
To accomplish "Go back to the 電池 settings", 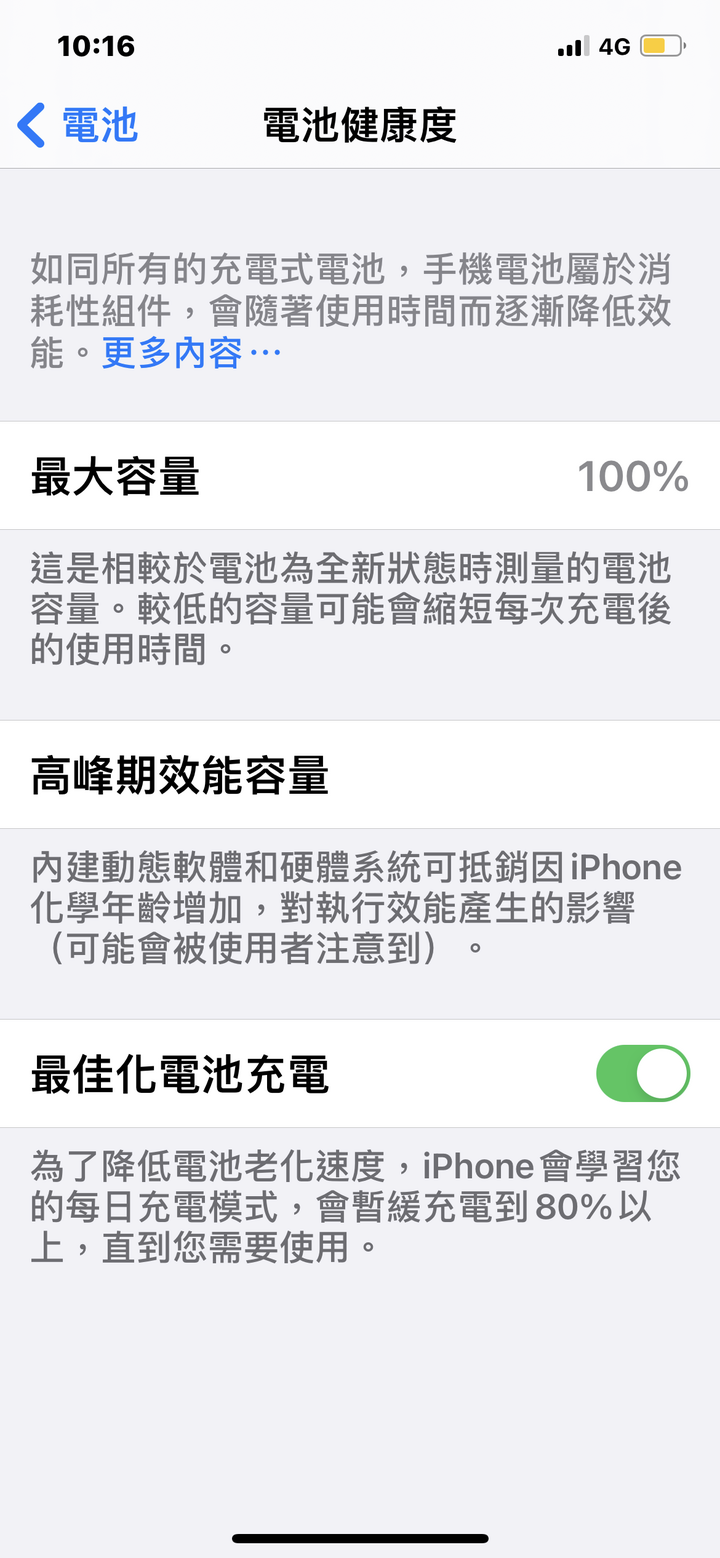I will point(78,126).
